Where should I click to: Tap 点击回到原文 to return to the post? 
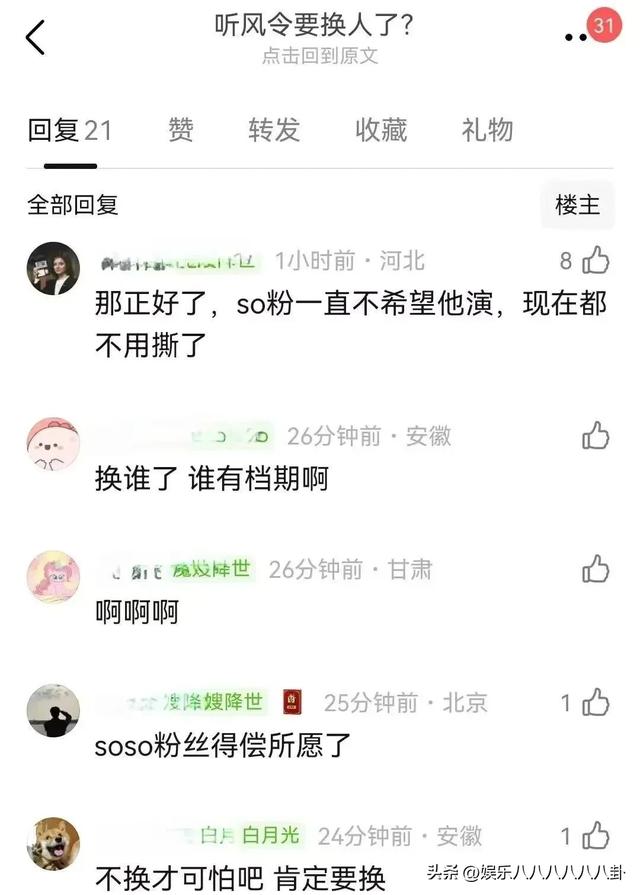pos(320,56)
